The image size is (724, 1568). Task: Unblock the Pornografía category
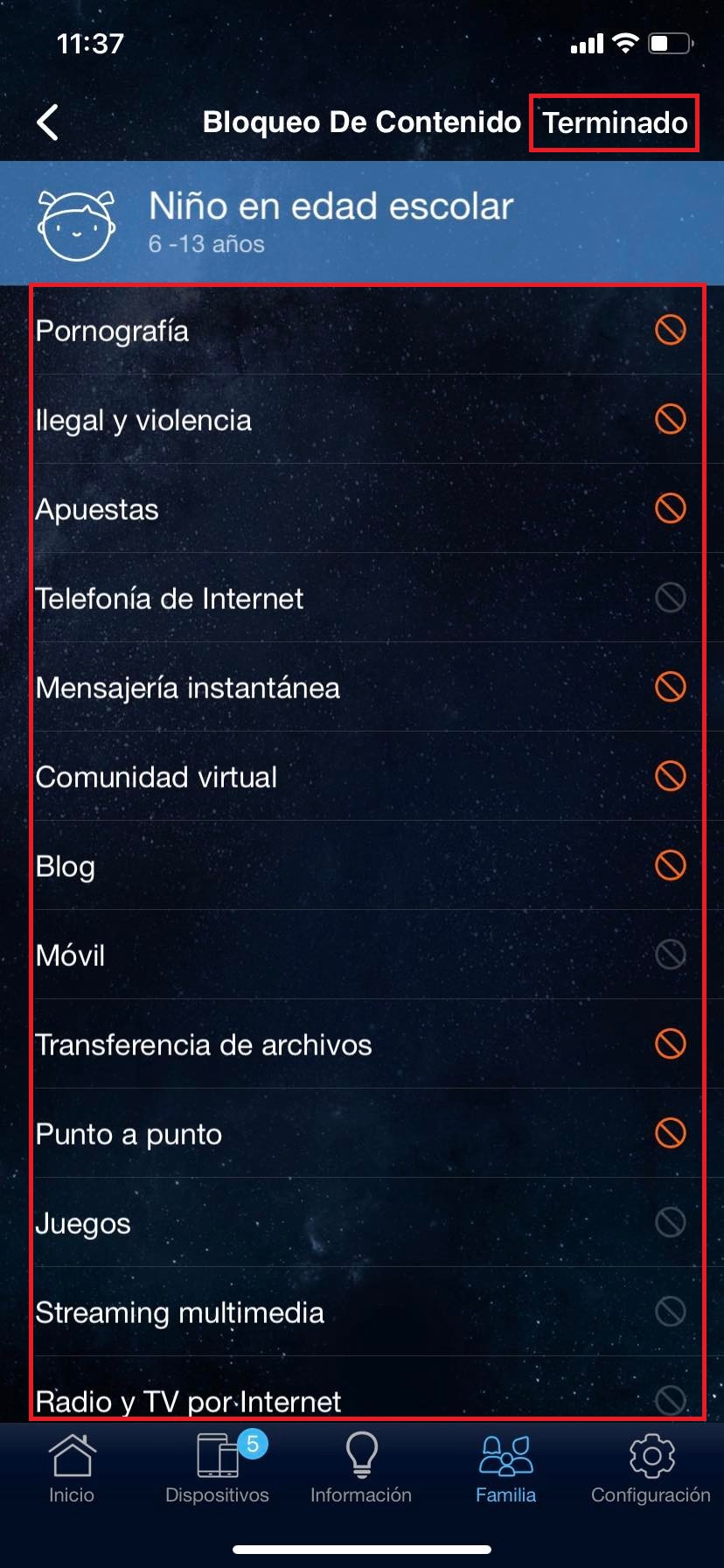(x=671, y=330)
